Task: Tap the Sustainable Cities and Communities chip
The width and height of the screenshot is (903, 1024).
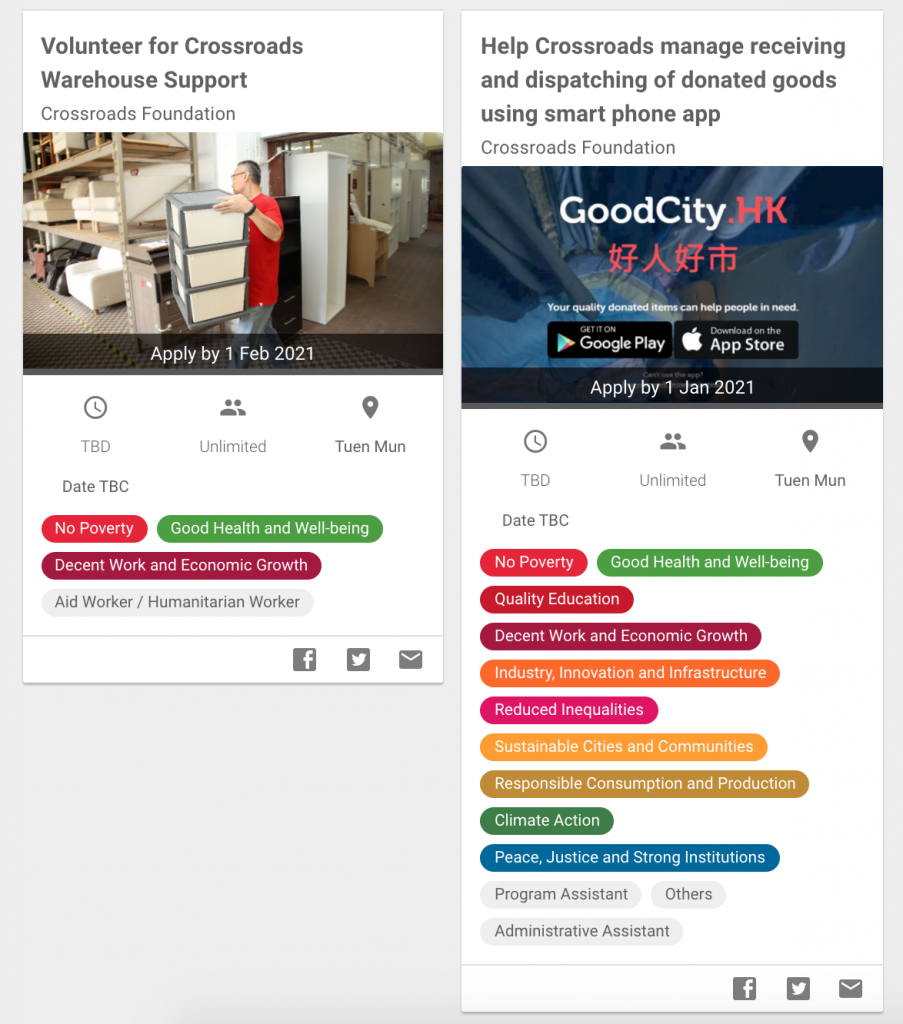Action: pos(624,747)
